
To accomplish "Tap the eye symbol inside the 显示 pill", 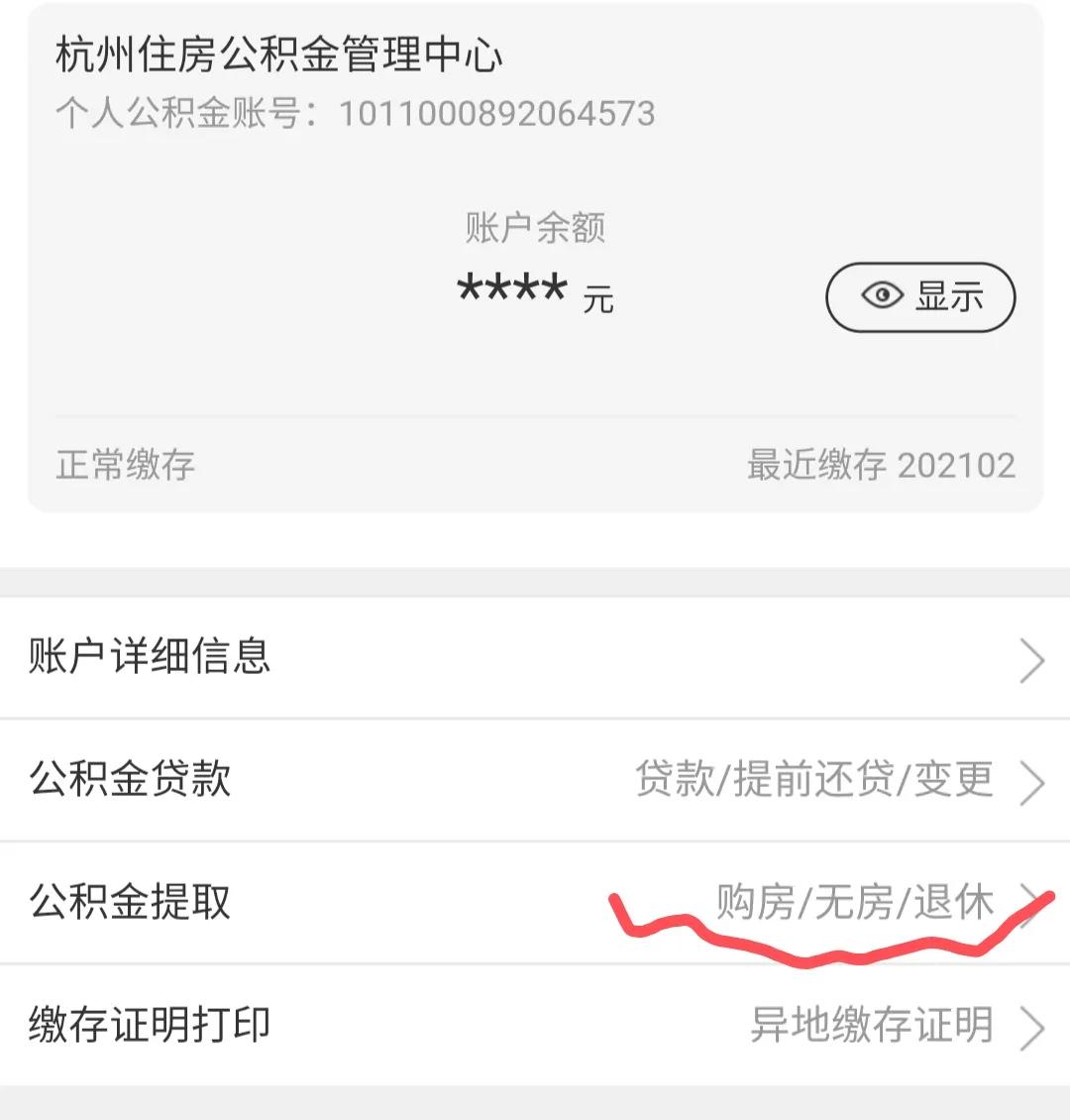I will point(880,294).
